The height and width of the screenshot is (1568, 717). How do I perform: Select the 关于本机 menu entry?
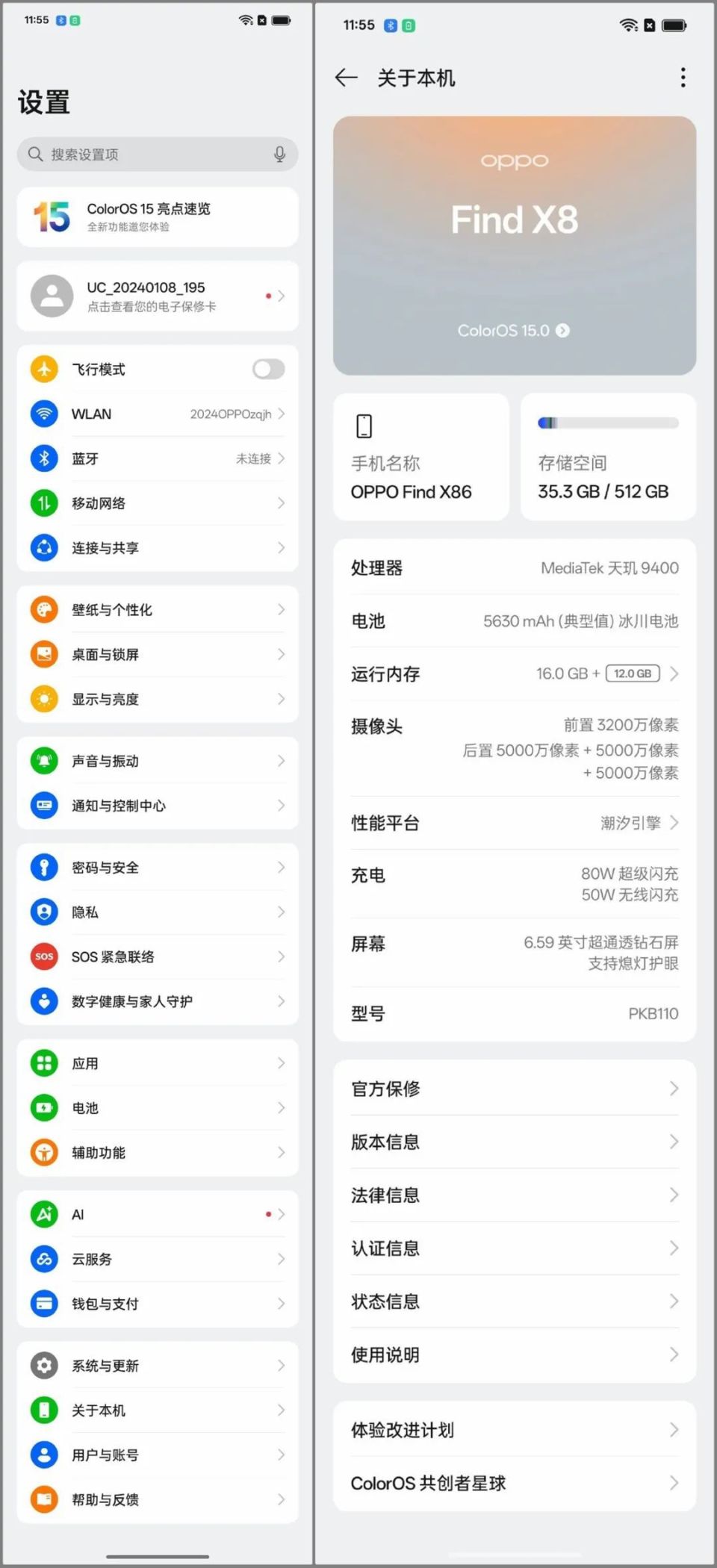coord(98,1410)
